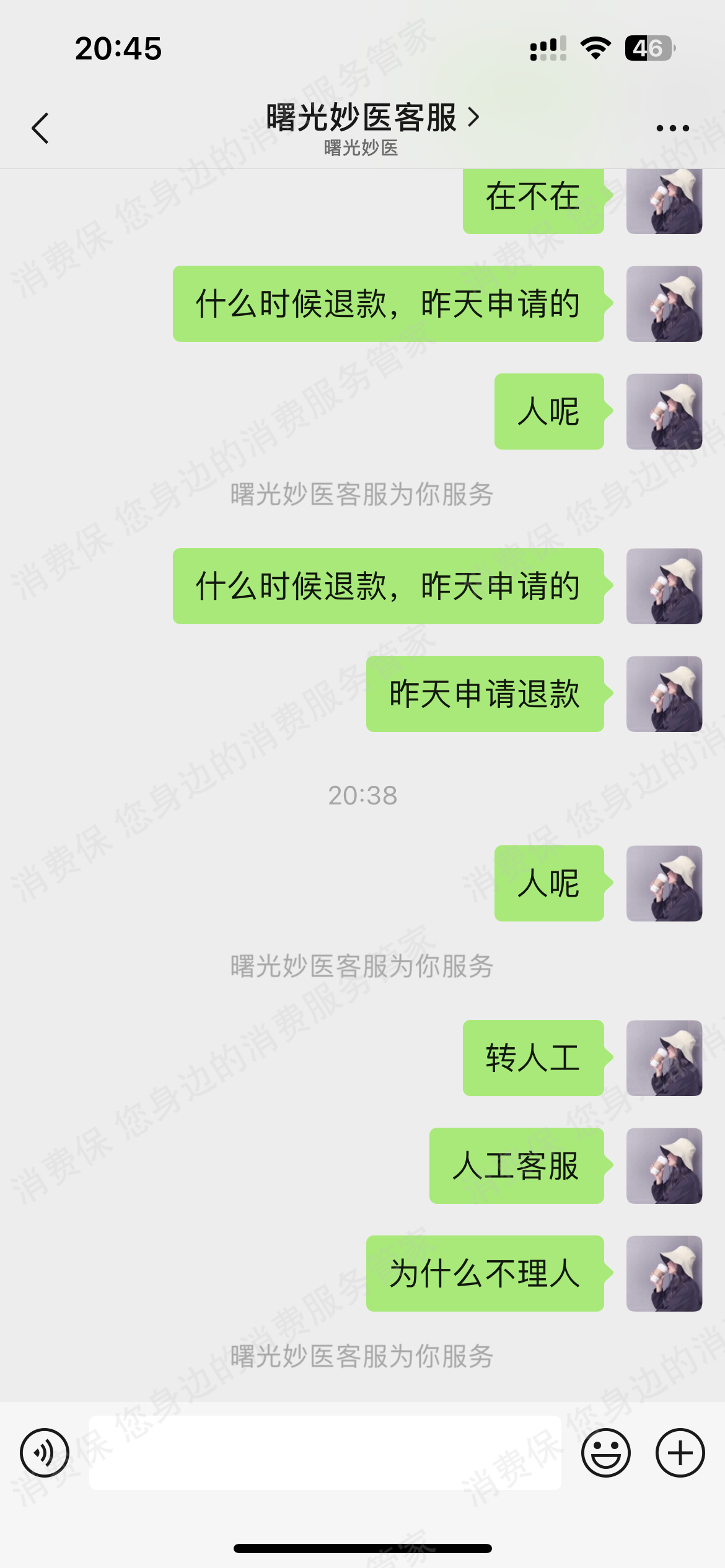Switch to voice message input
The image size is (725, 1568).
pyautogui.click(x=44, y=1452)
